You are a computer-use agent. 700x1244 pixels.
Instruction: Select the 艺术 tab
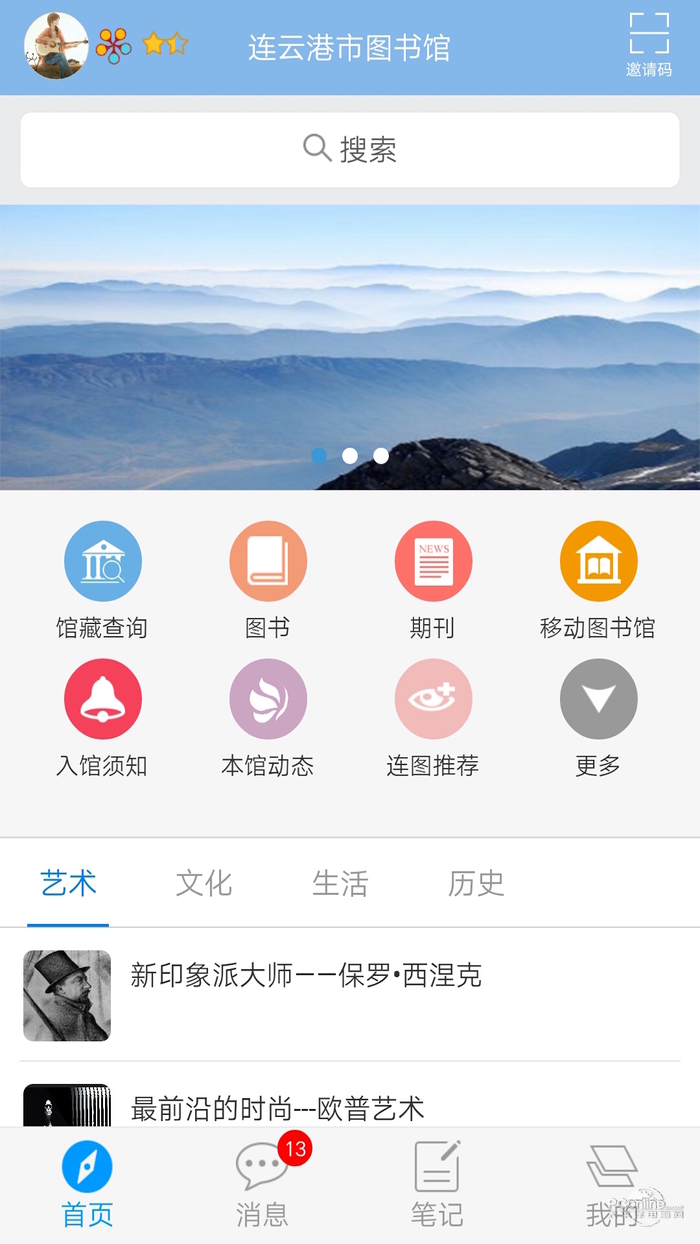[68, 883]
